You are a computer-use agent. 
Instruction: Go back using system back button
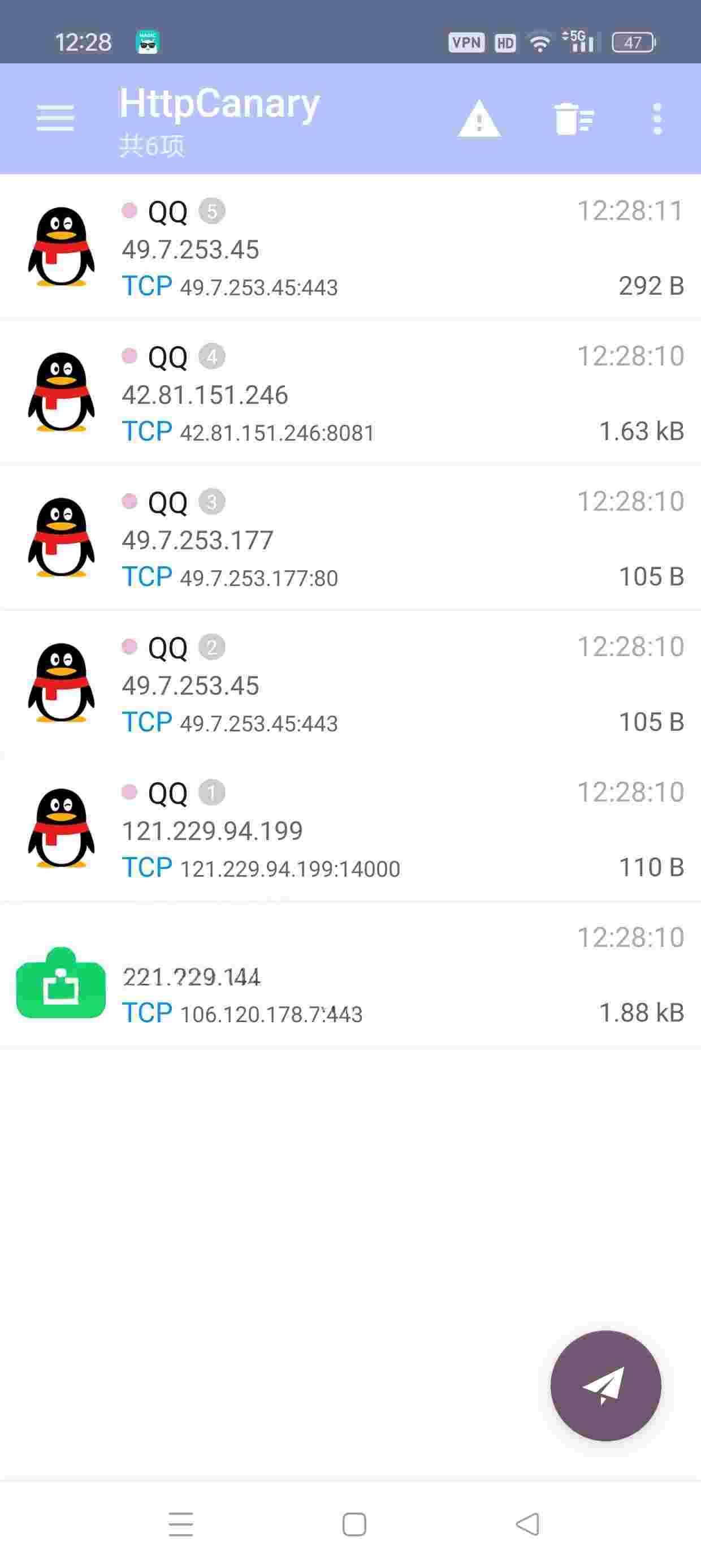tap(527, 1523)
